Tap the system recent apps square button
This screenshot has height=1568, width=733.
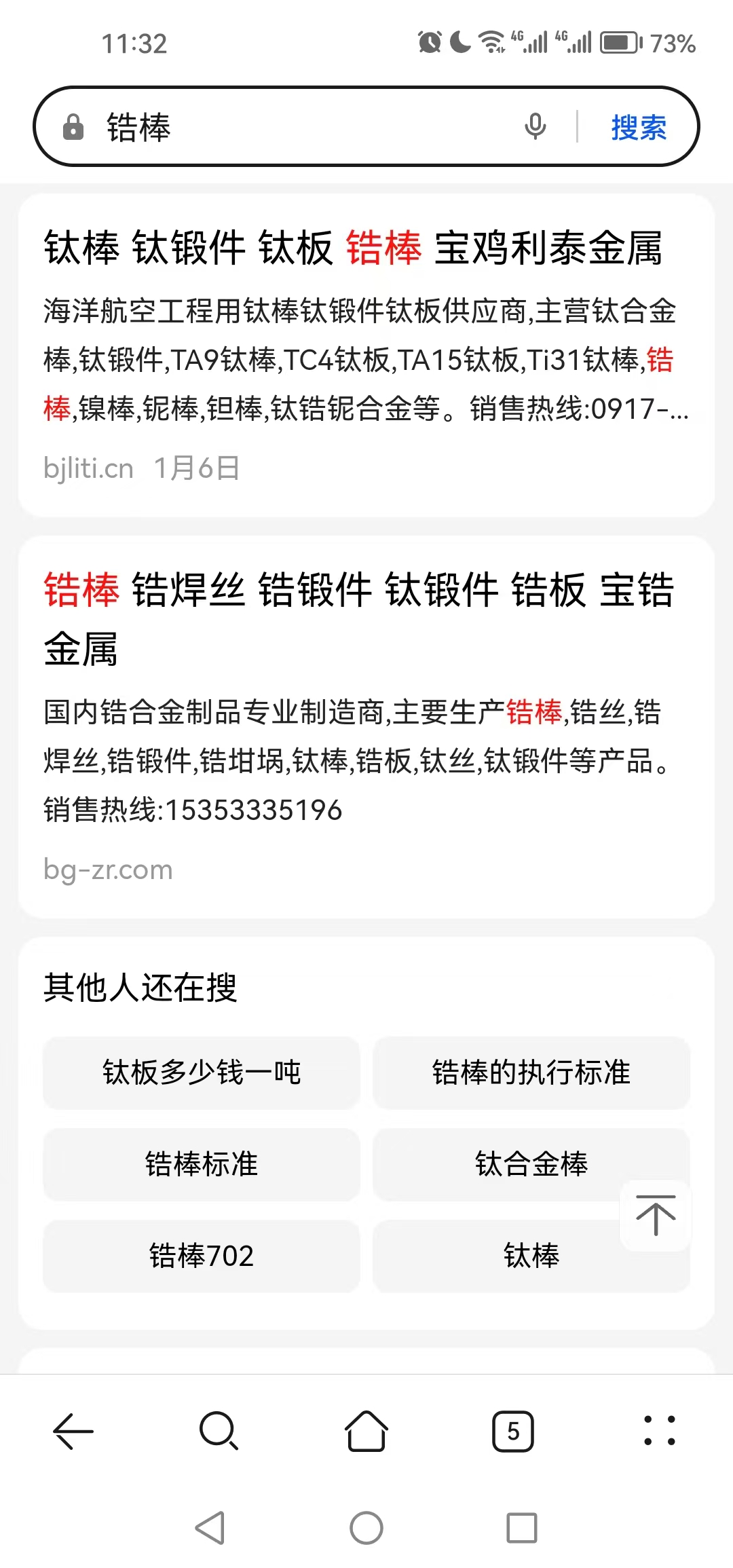tap(522, 1528)
